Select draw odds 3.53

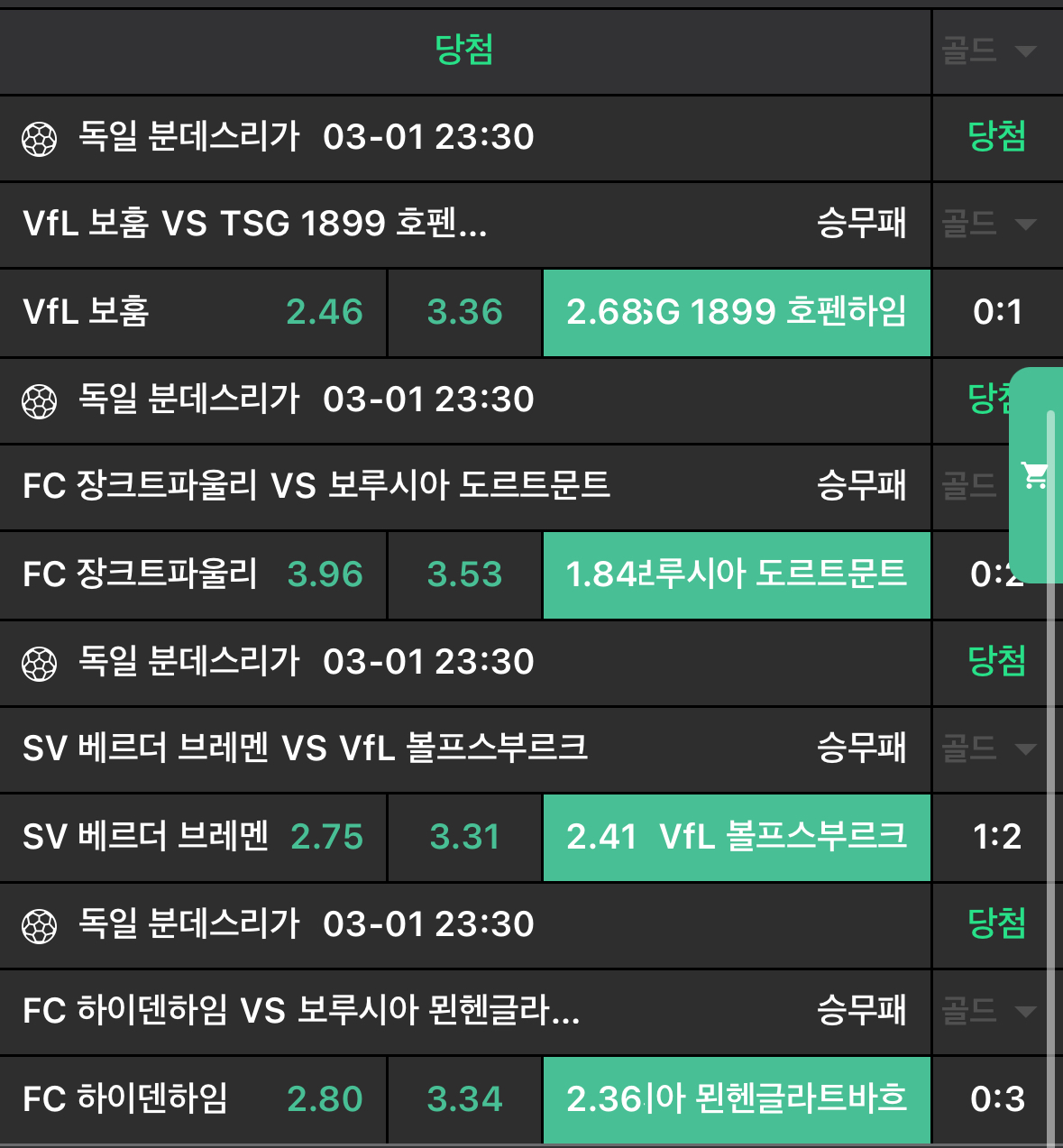464,574
